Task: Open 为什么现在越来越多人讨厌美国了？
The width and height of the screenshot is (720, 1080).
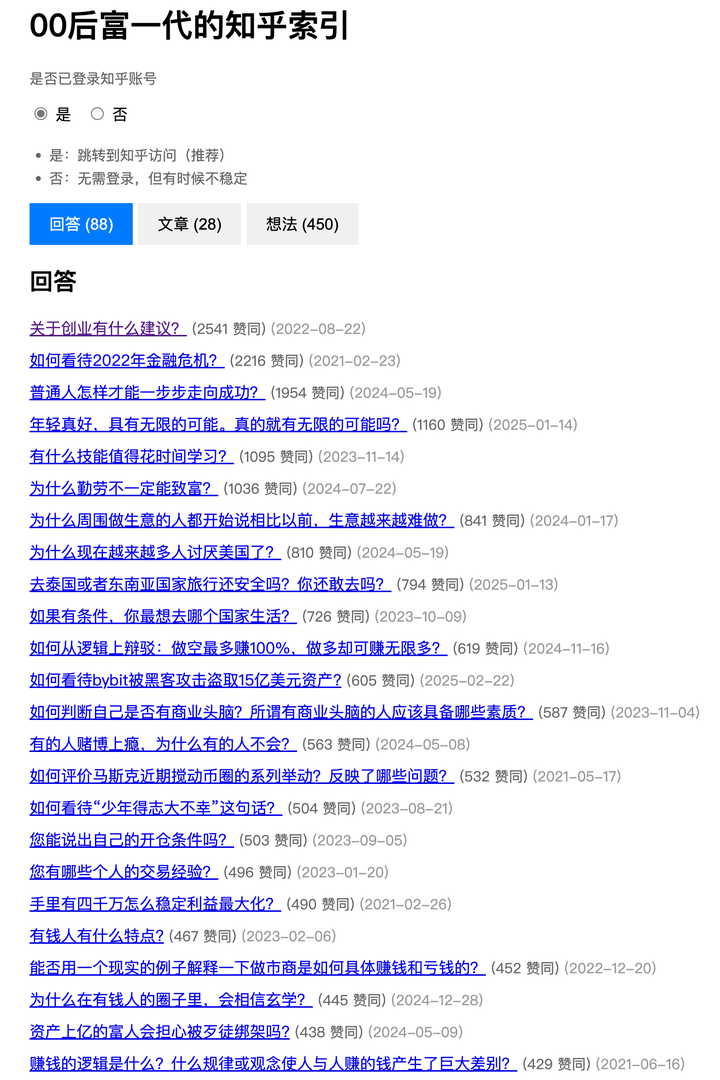Action: 155,552
